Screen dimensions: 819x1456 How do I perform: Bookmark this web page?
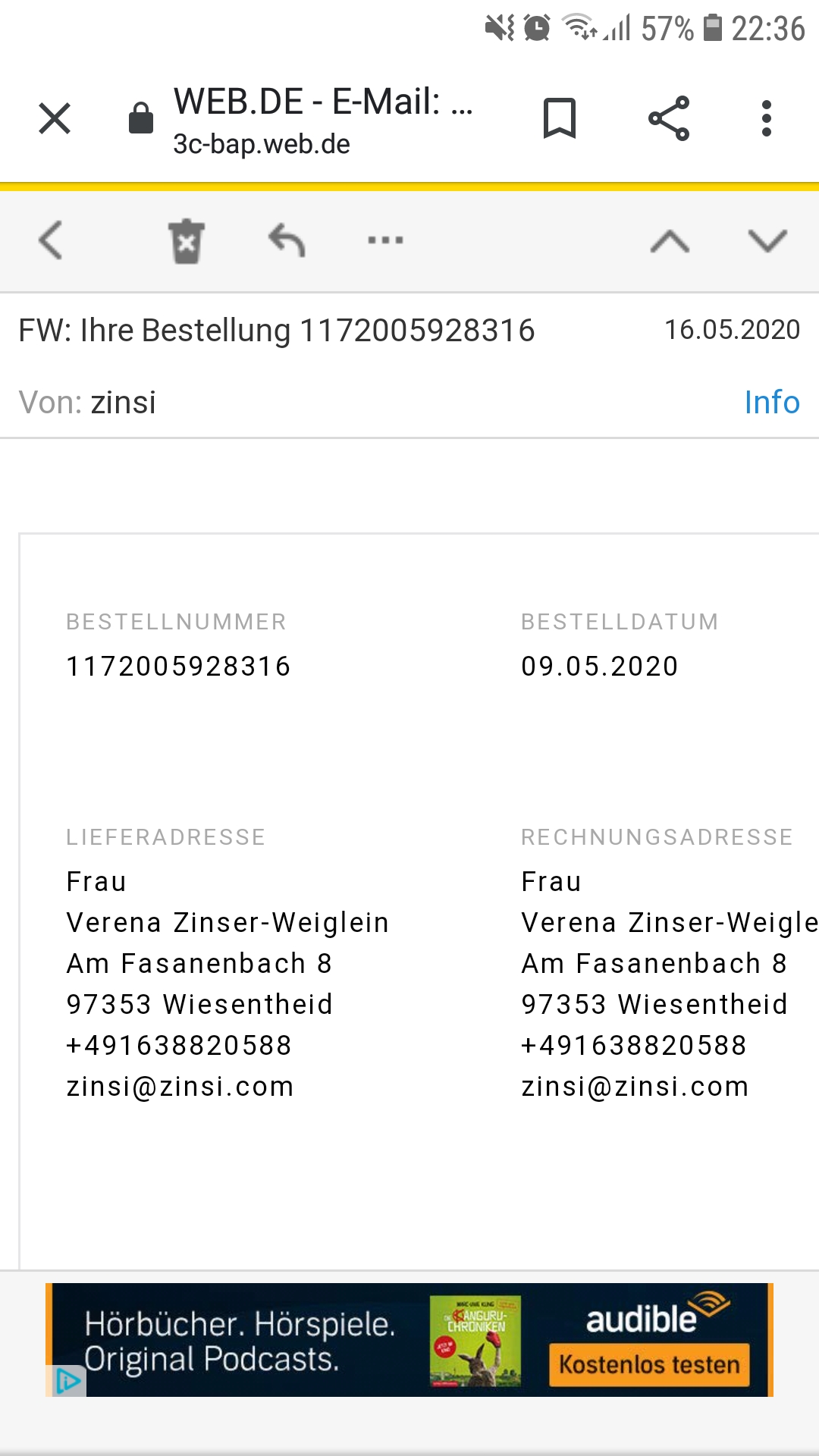(560, 118)
